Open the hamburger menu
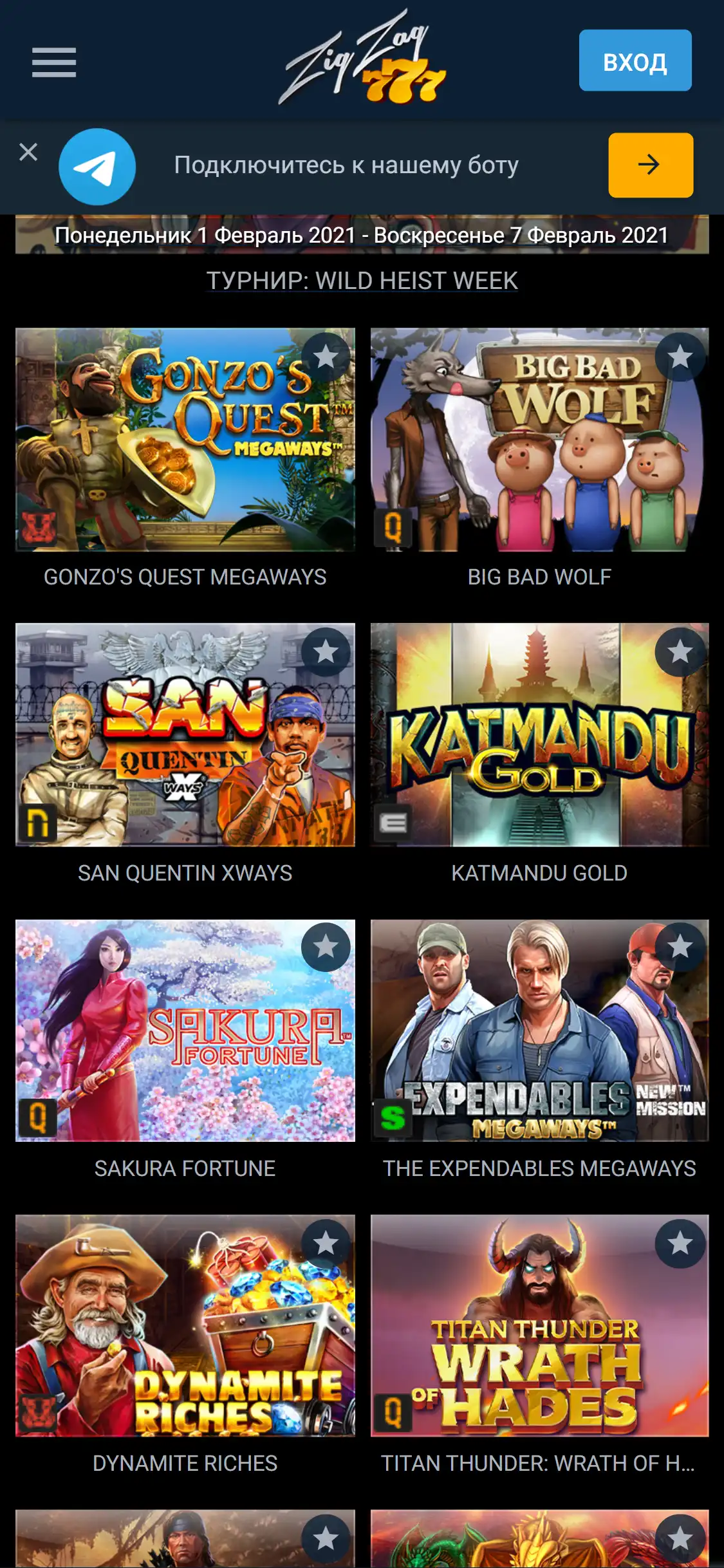This screenshot has height=1568, width=724. coord(54,62)
